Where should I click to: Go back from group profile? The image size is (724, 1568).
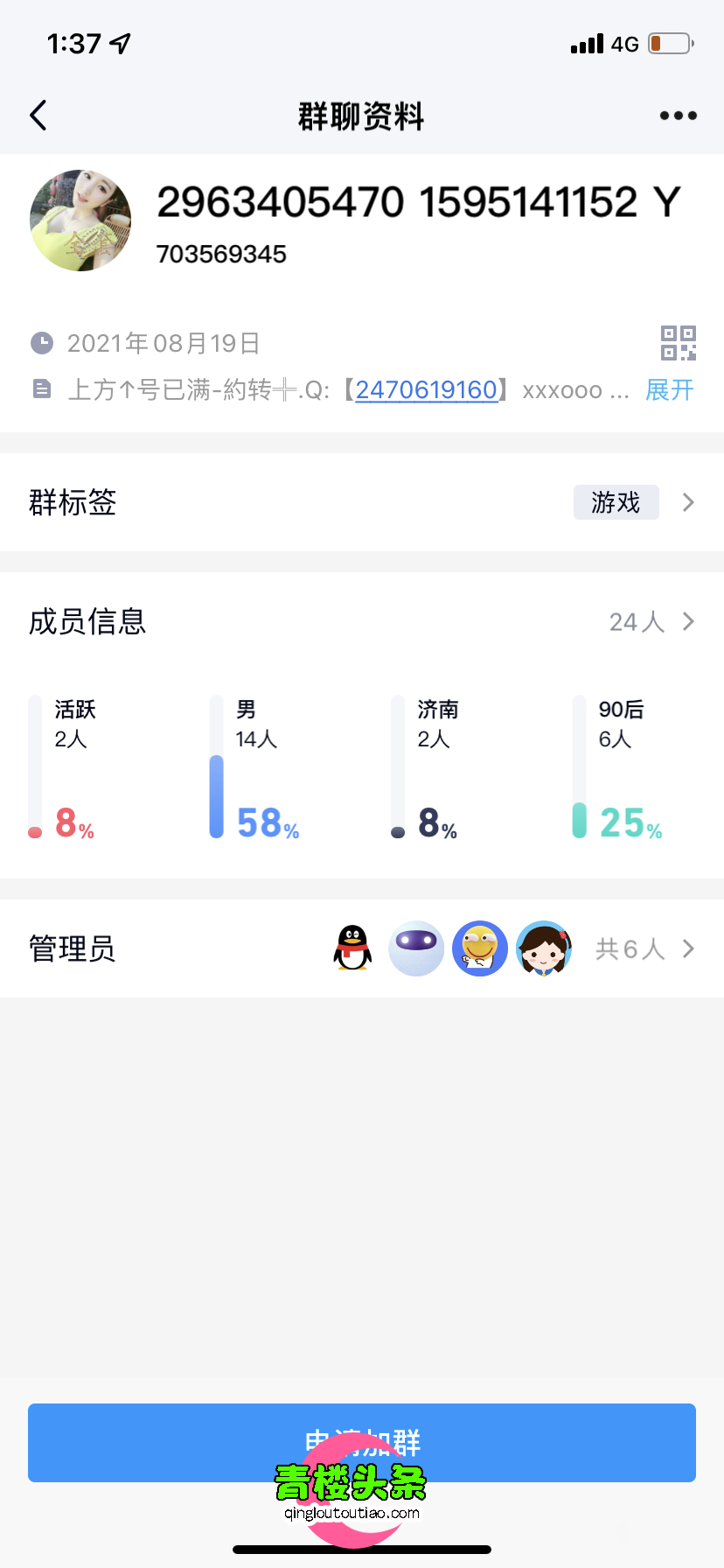(38, 115)
